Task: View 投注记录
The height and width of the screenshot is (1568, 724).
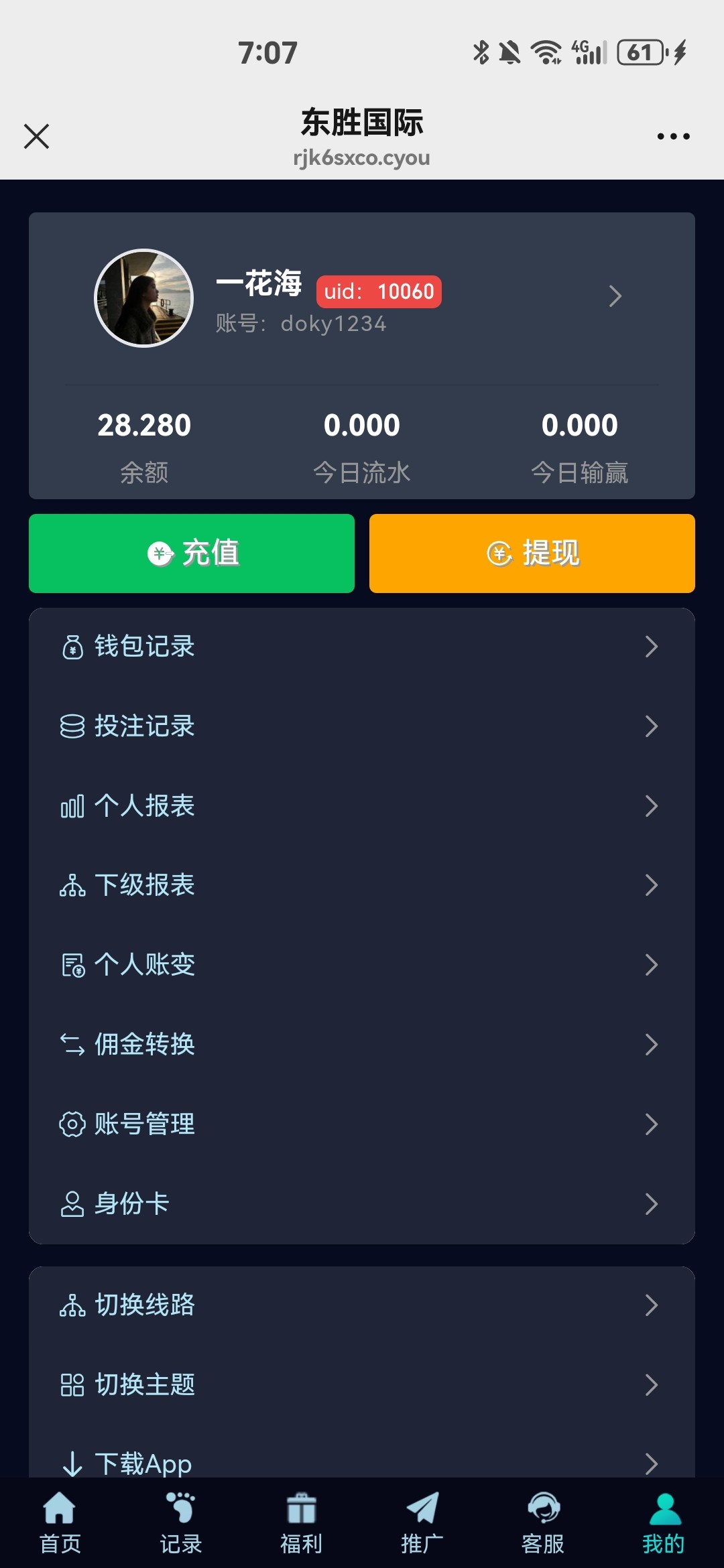Action: 362,726
